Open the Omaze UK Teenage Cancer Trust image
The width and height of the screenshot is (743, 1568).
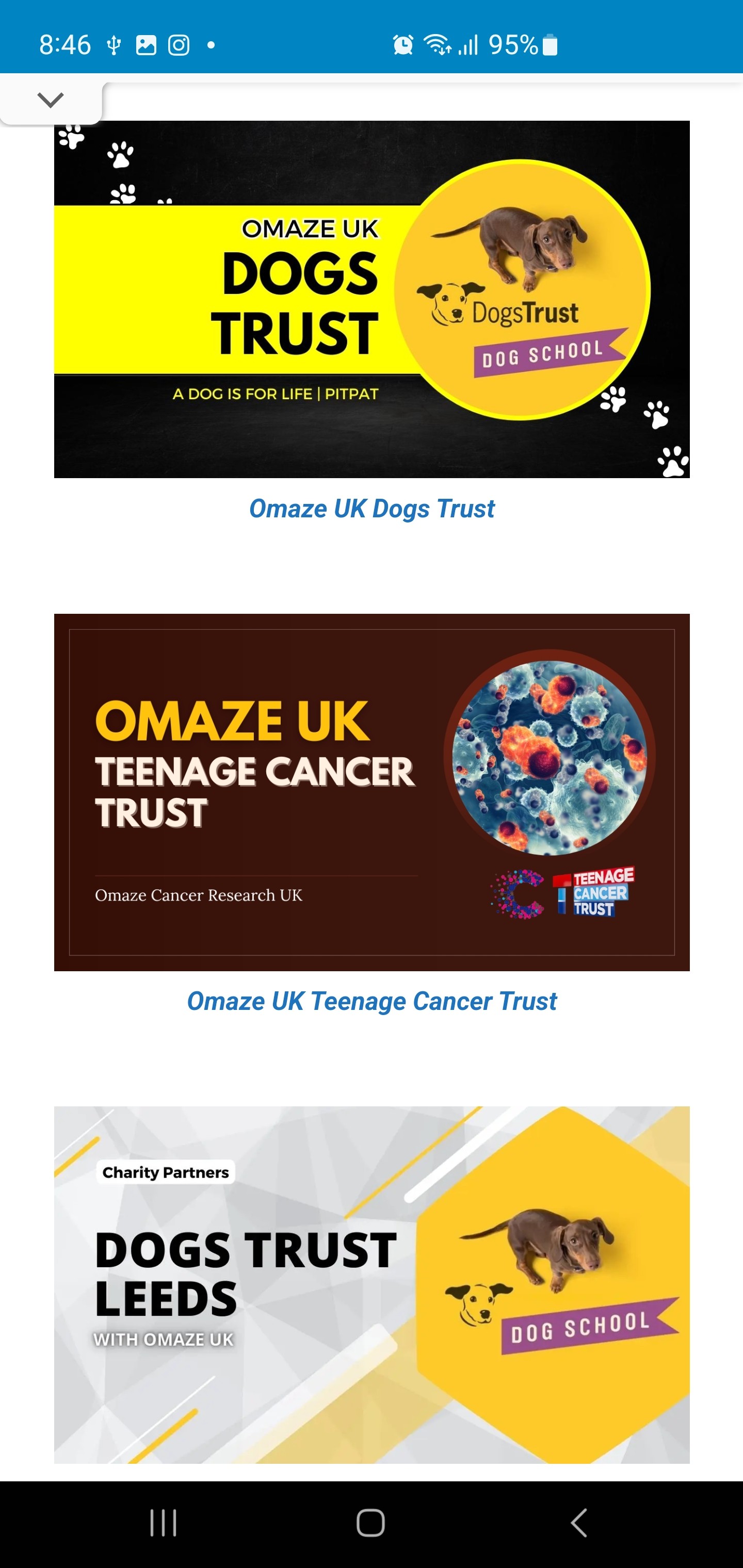tap(372, 792)
